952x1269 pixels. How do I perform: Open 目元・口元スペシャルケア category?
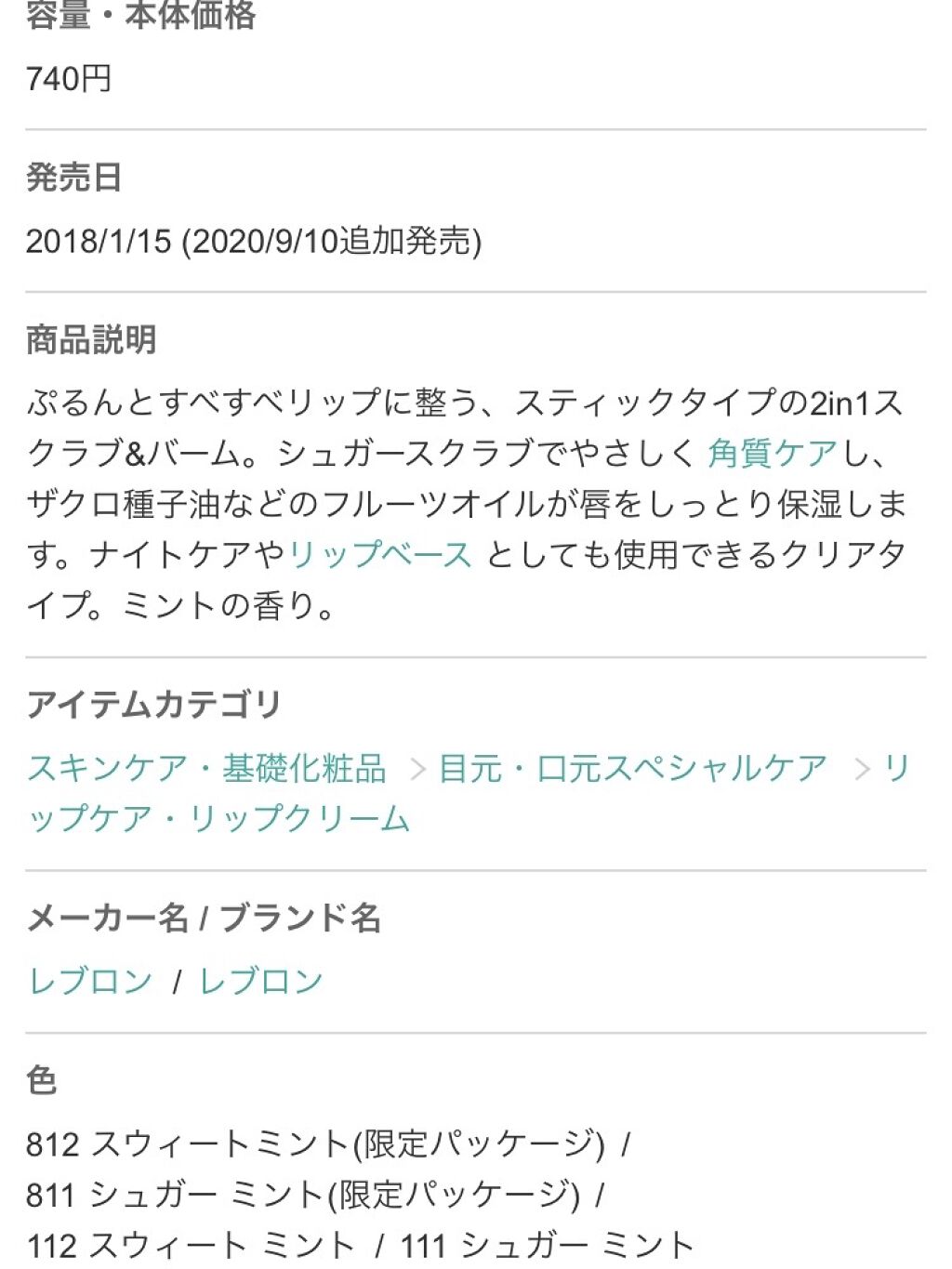click(x=632, y=769)
